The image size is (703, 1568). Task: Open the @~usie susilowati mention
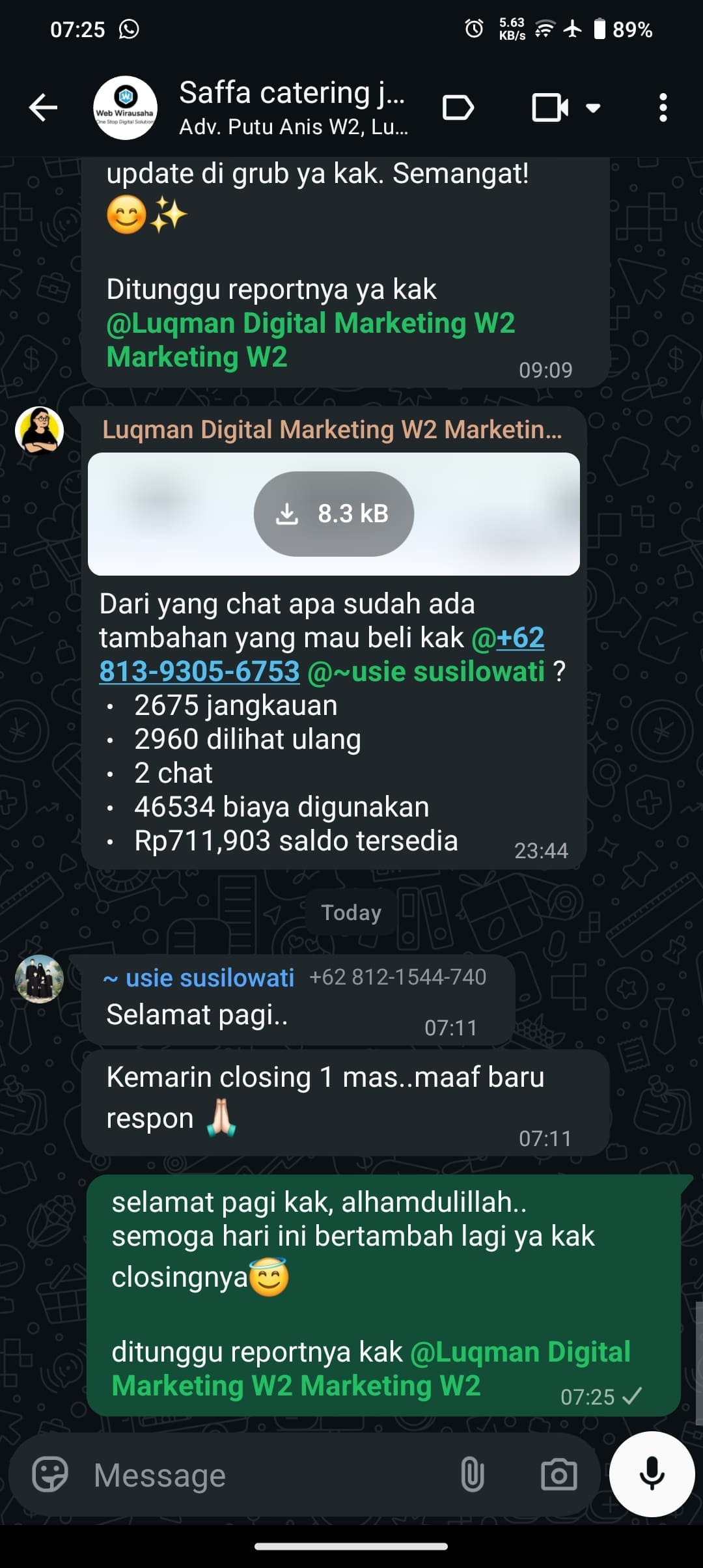point(426,671)
